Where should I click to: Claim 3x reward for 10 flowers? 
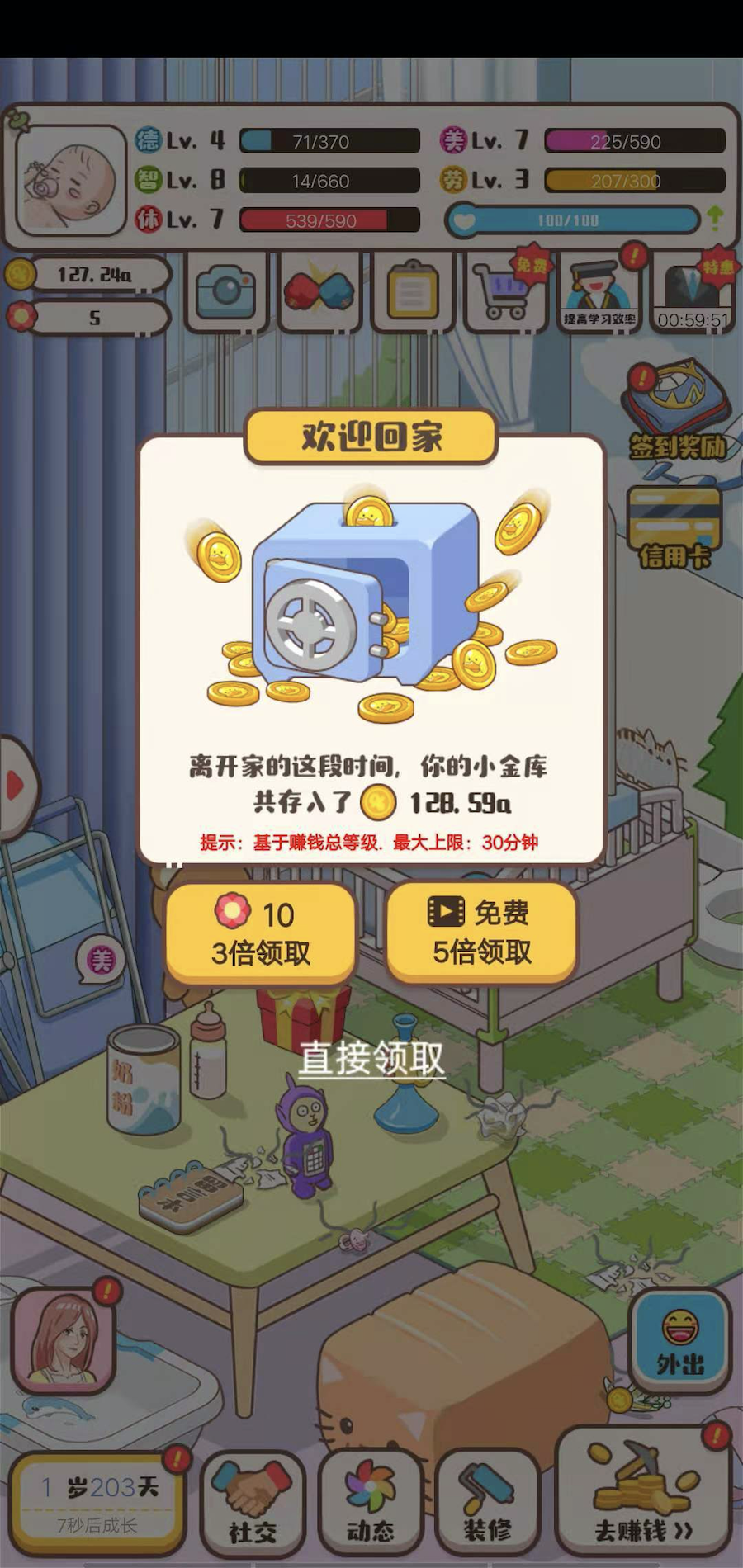(261, 933)
